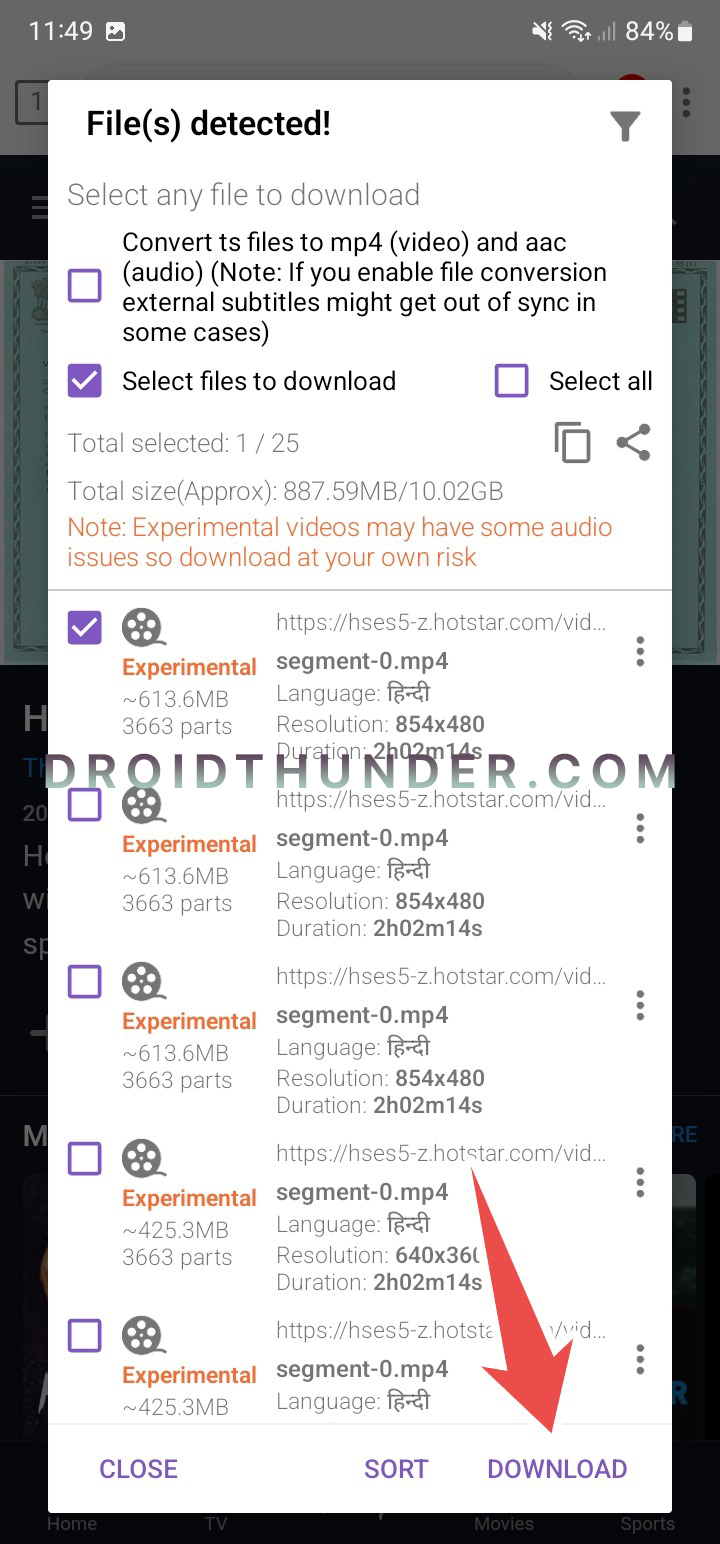Select the first 425.3MB 640x360 file

click(85, 1159)
